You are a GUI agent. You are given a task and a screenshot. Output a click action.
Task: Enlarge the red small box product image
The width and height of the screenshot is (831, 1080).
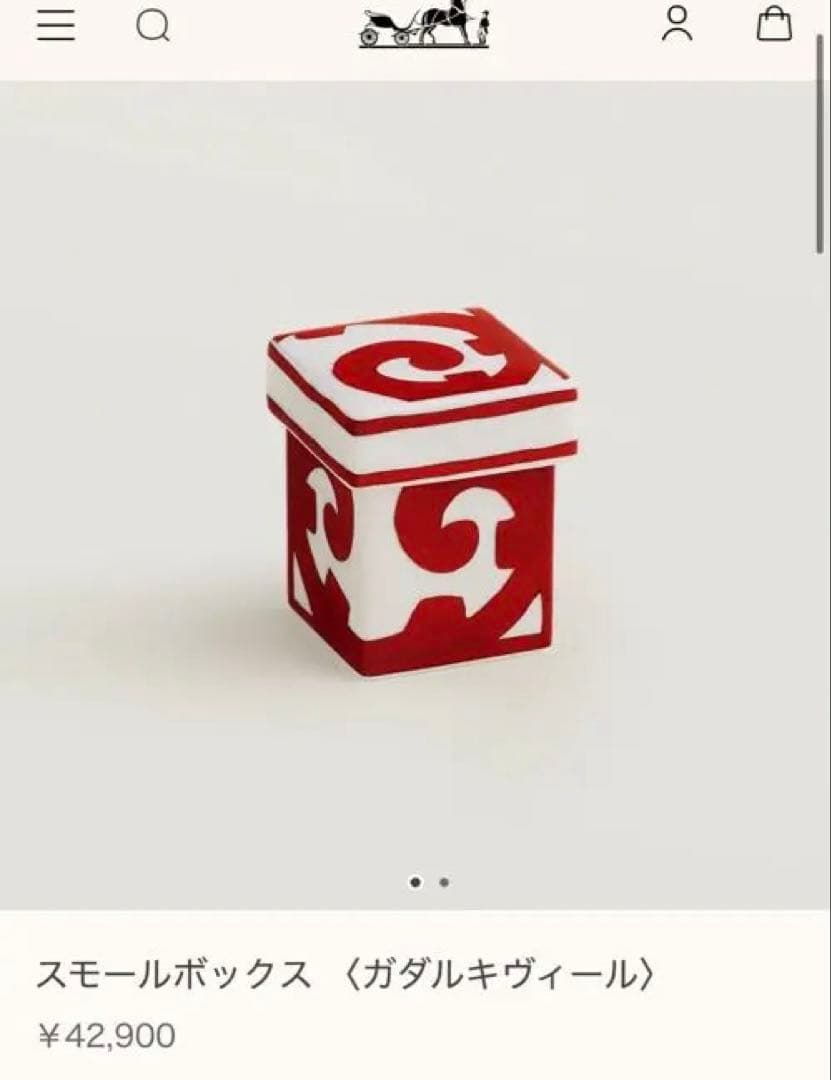(x=421, y=490)
